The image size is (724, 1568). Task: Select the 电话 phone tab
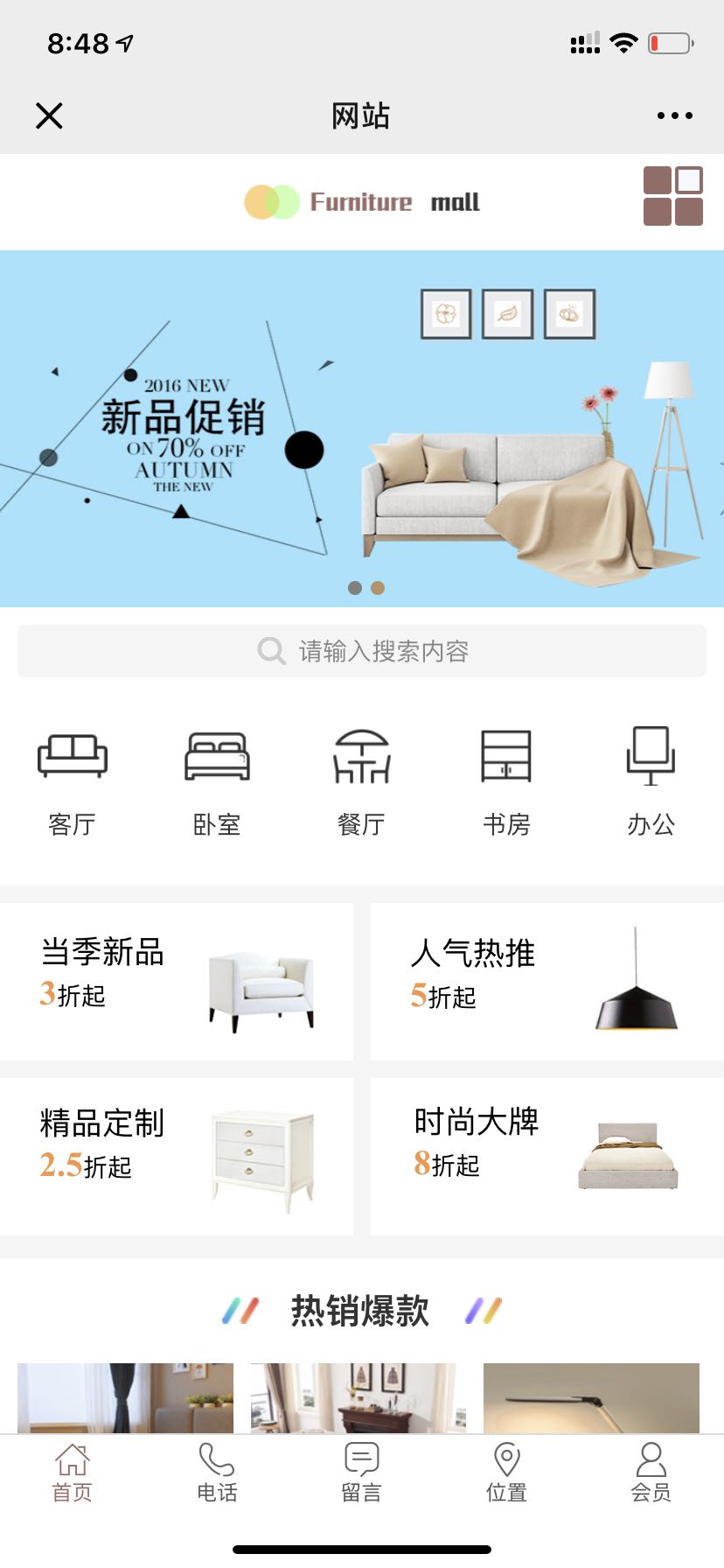point(217,1473)
